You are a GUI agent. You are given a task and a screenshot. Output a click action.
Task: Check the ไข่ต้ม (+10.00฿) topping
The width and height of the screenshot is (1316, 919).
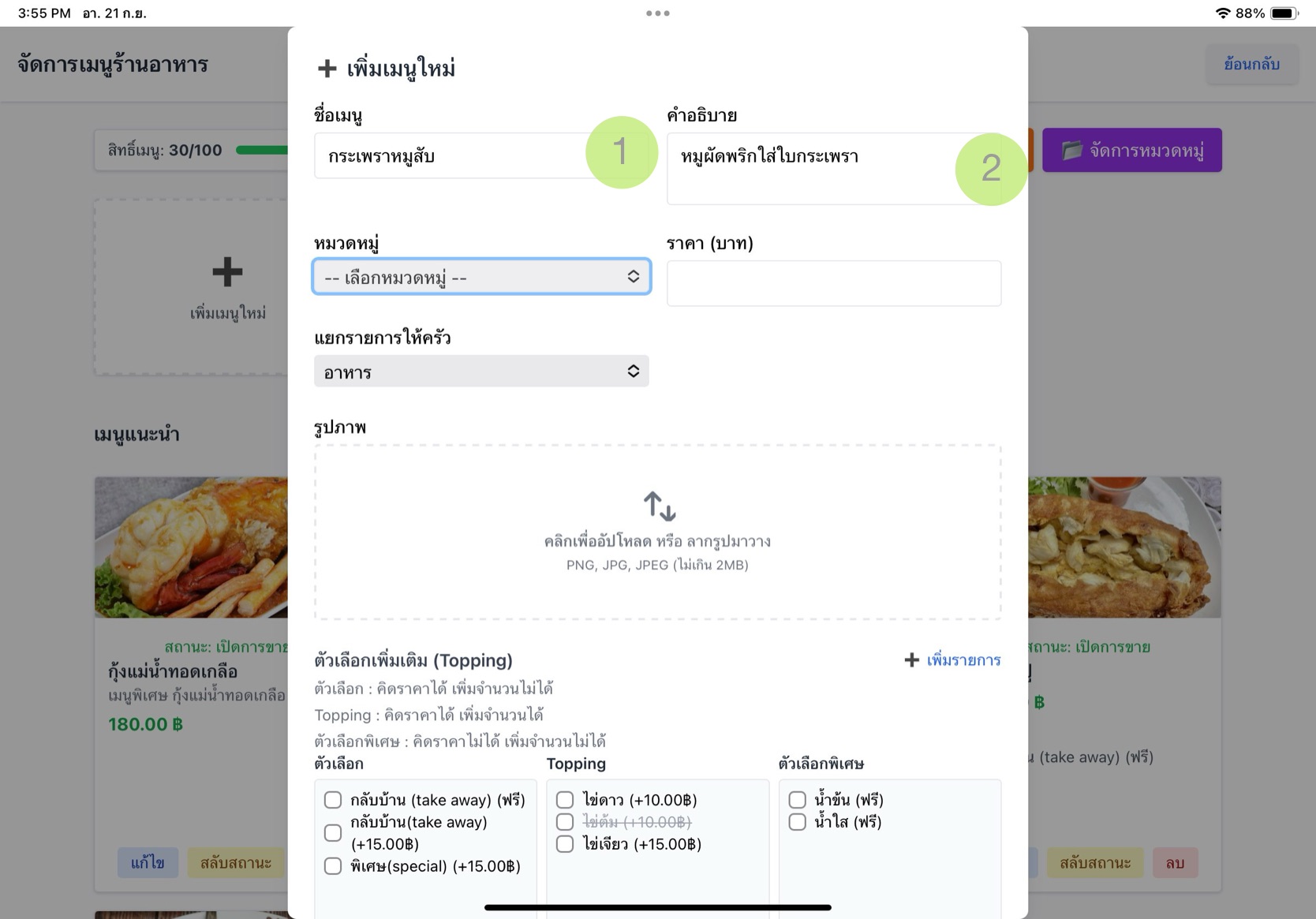[565, 822]
